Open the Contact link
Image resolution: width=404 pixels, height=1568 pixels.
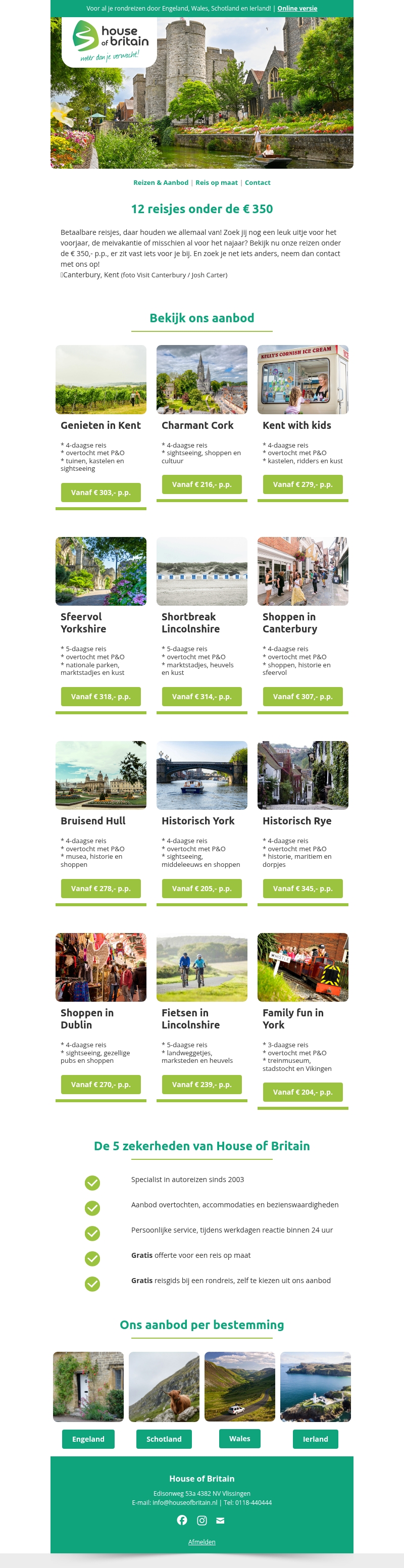[258, 182]
